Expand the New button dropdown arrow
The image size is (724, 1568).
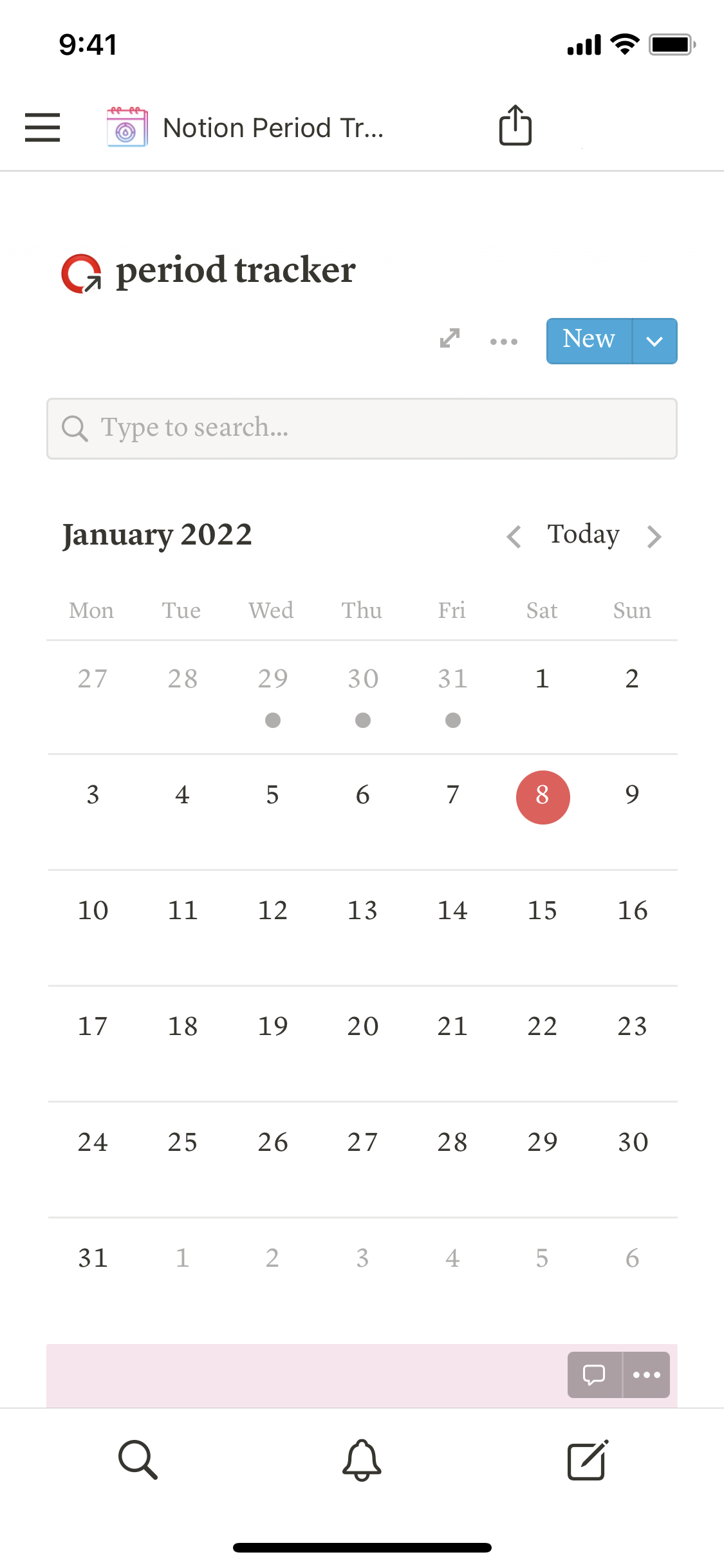(654, 341)
